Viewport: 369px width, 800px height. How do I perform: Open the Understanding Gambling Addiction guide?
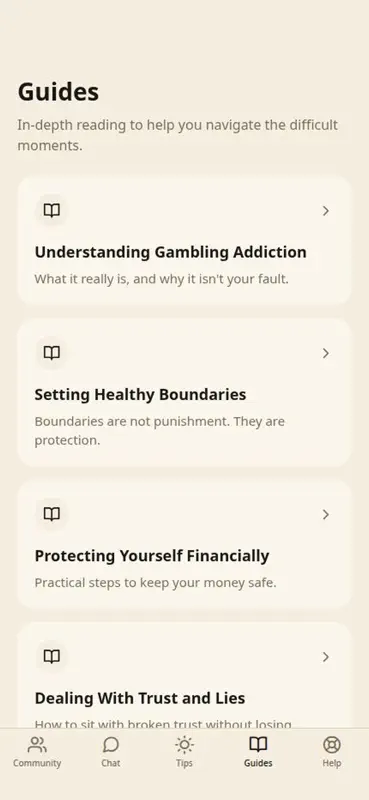tap(184, 241)
